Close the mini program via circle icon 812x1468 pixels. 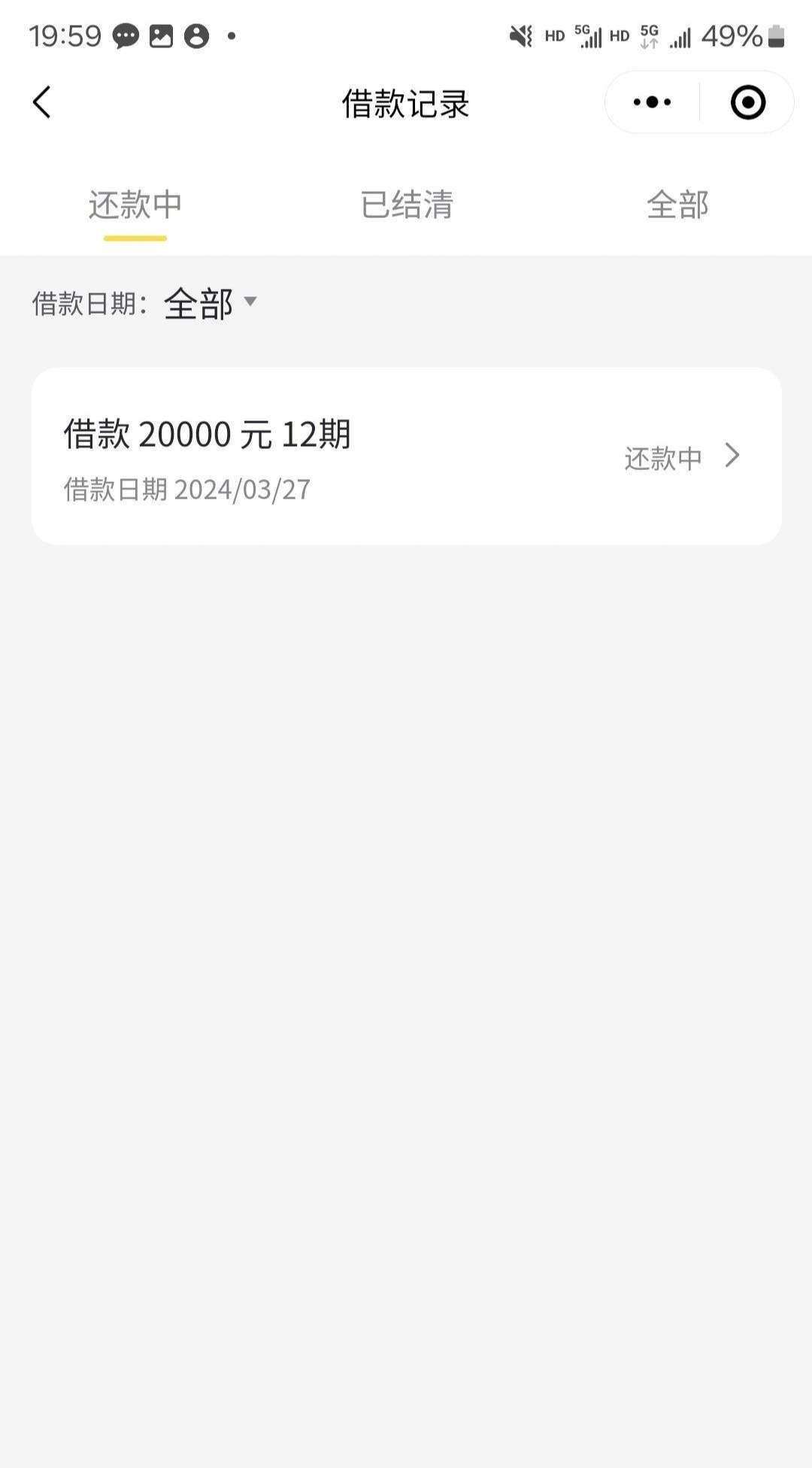pyautogui.click(x=748, y=102)
